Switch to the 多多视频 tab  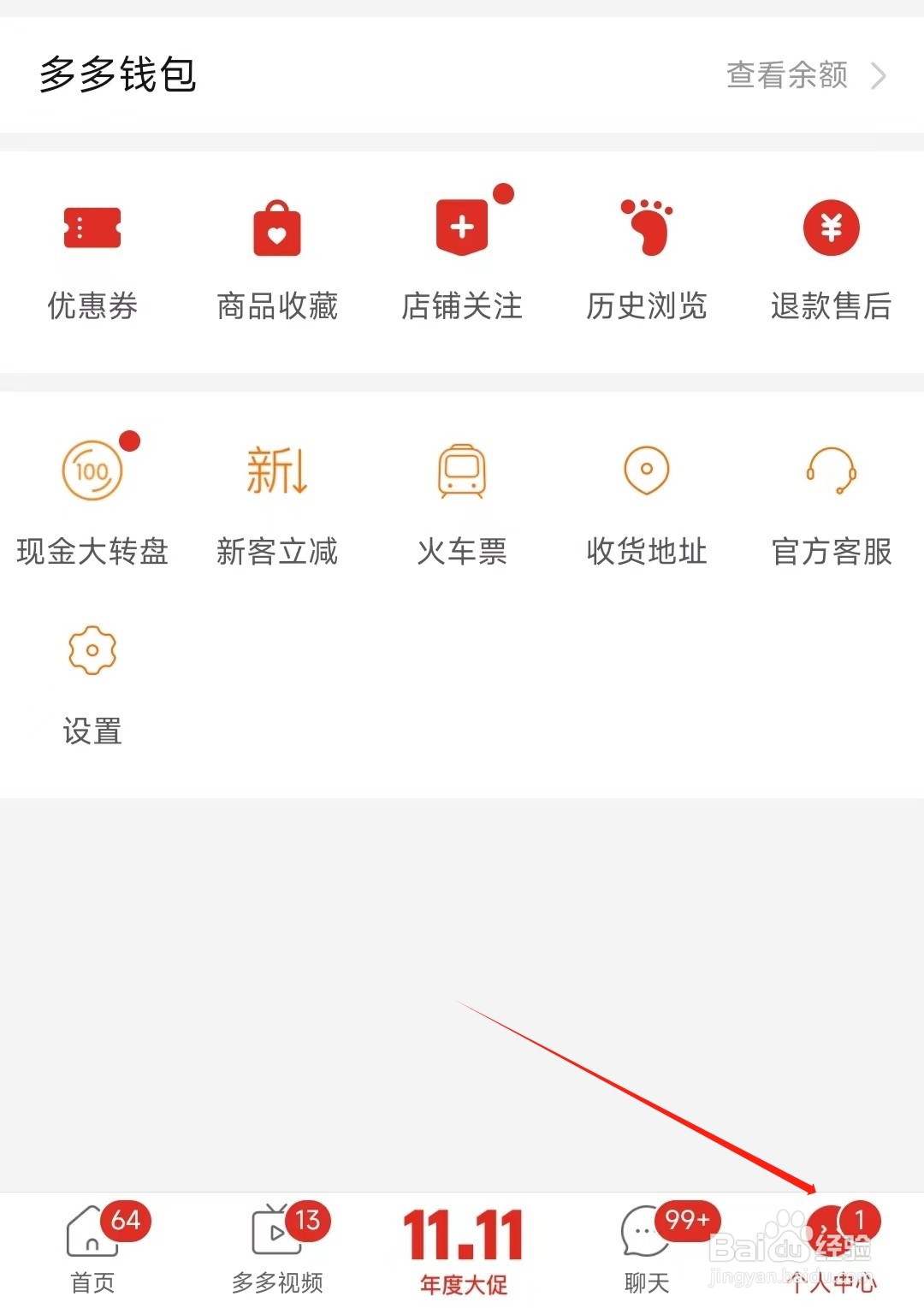coord(277,1250)
